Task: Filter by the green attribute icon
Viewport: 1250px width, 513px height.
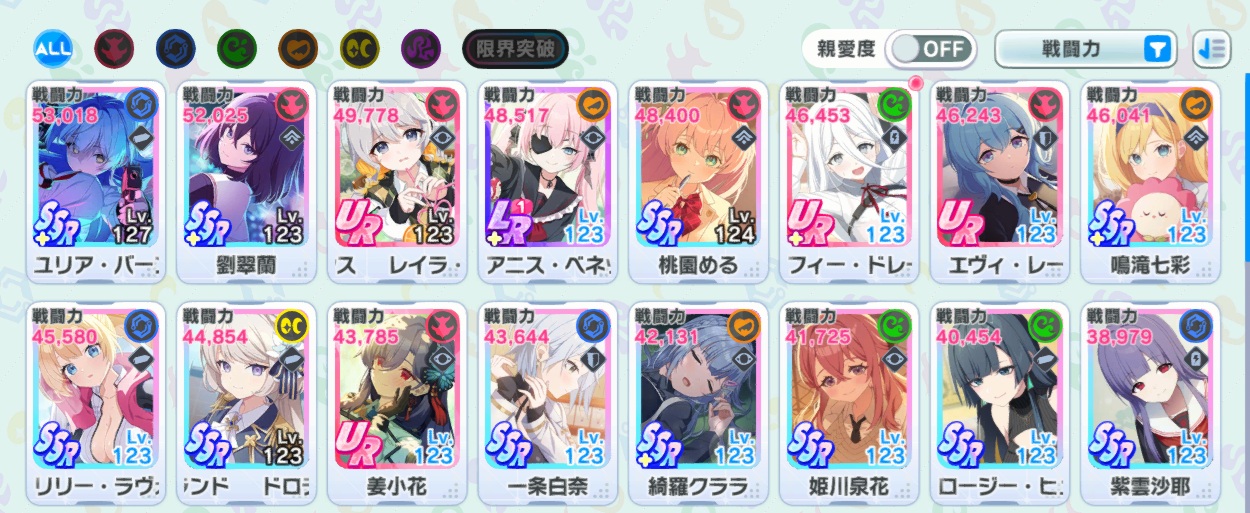Action: point(237,47)
